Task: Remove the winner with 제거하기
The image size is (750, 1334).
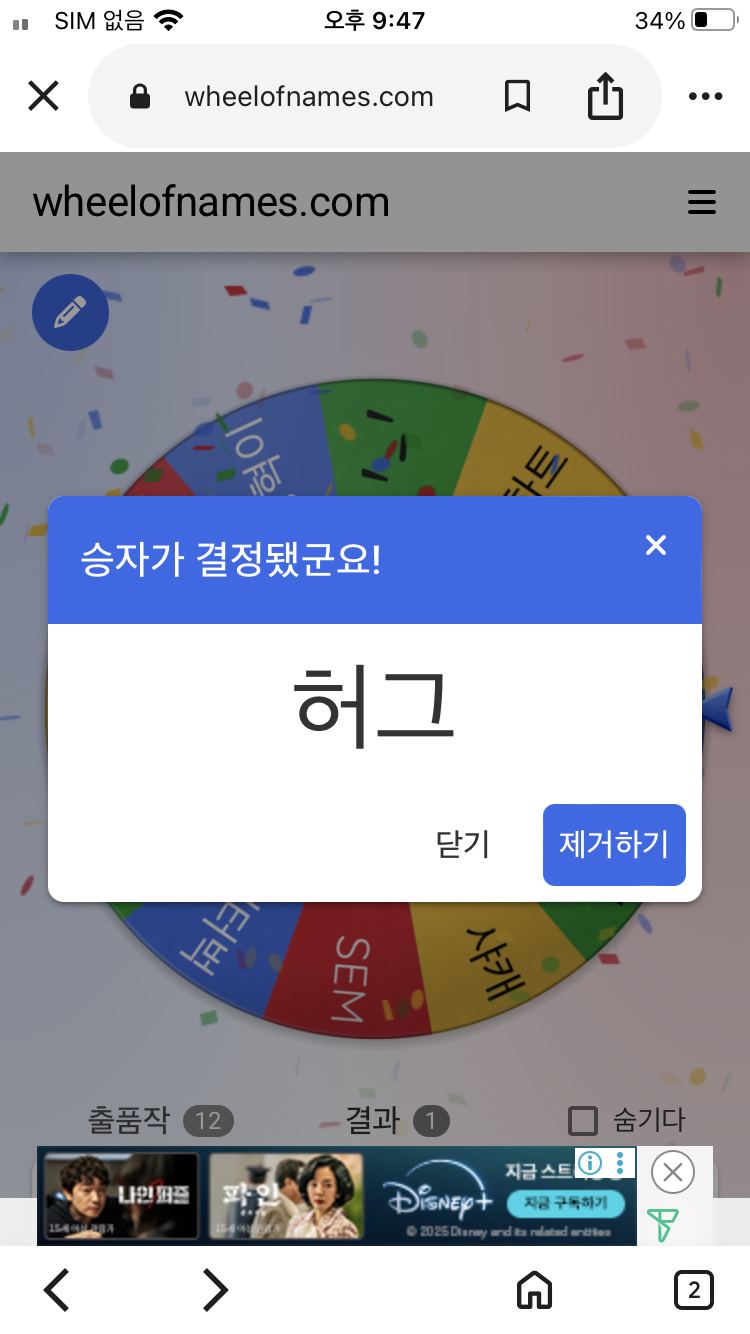Action: point(614,845)
